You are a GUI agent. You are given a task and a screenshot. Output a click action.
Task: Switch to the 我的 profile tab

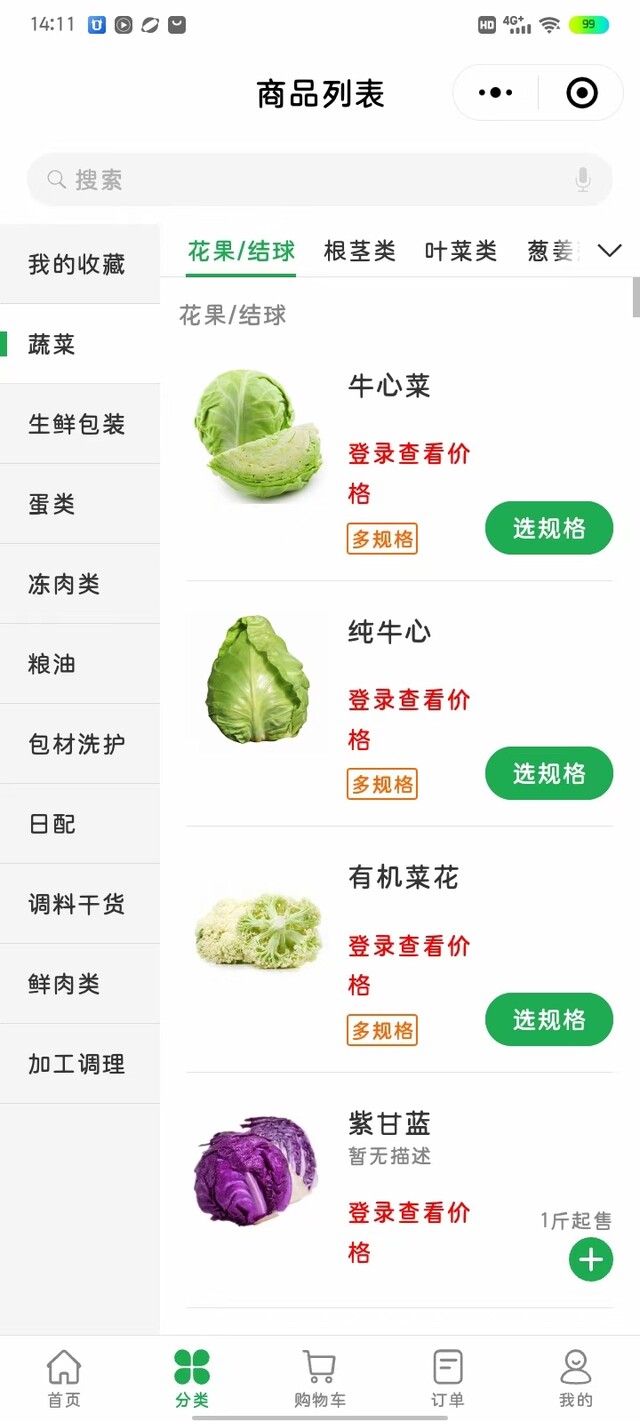[x=576, y=1378]
